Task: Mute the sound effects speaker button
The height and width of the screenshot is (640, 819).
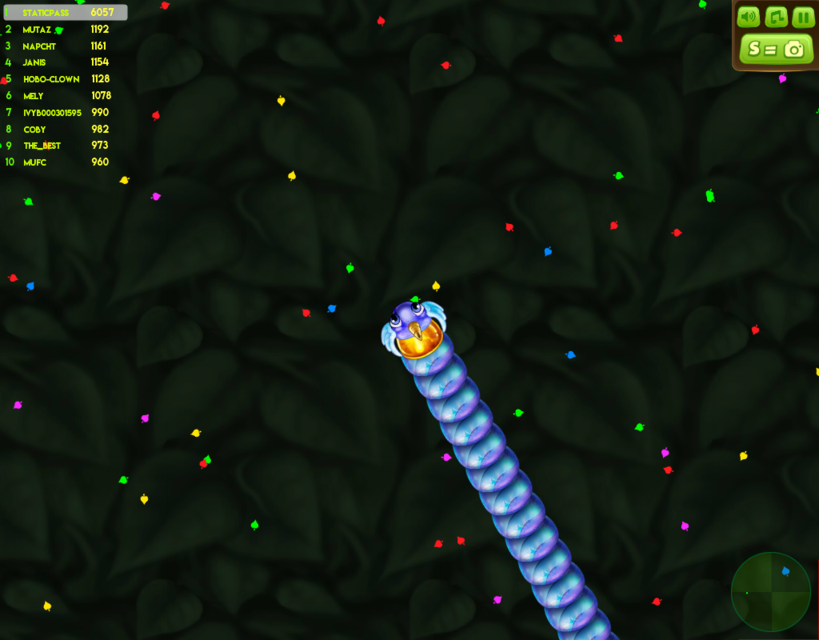Action: [x=748, y=17]
